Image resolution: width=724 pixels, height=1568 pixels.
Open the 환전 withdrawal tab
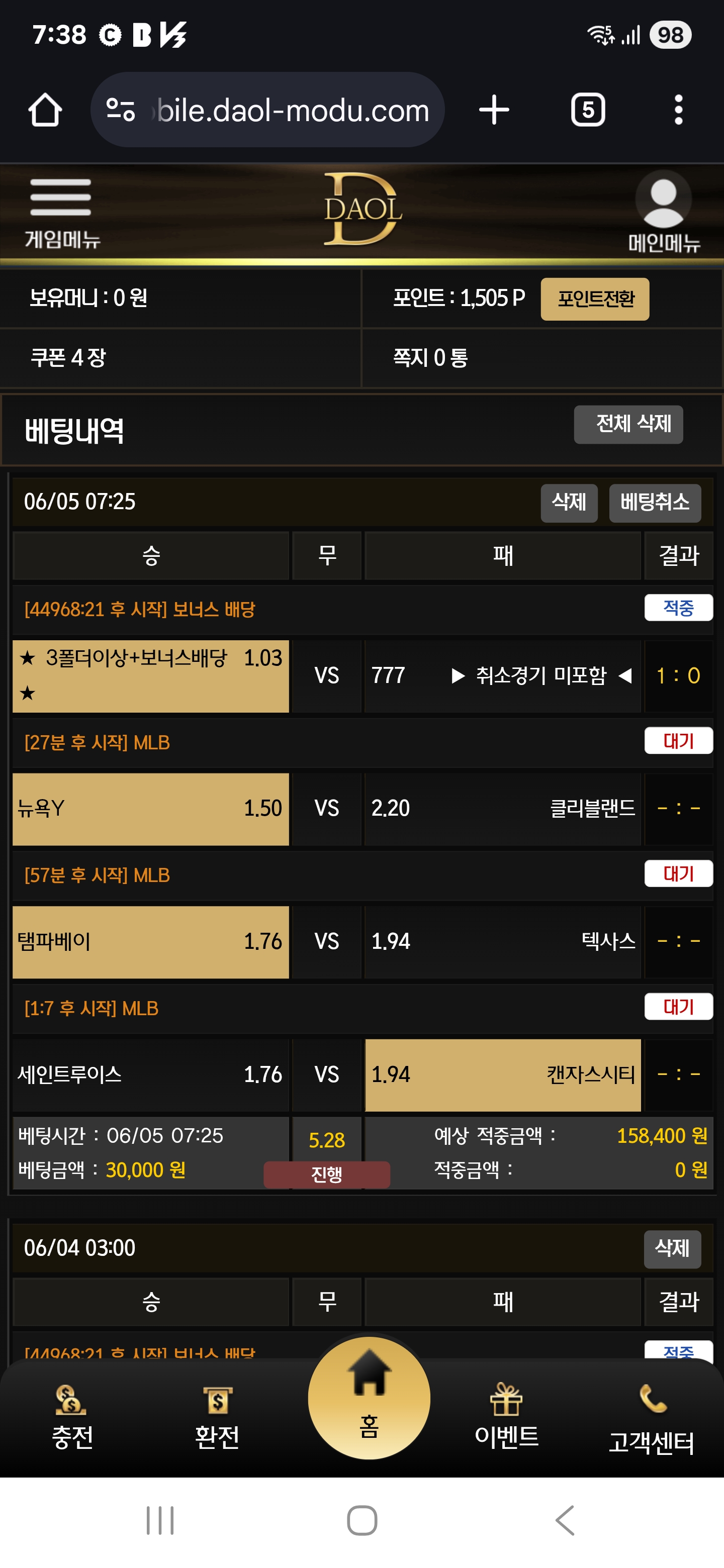click(x=217, y=1418)
